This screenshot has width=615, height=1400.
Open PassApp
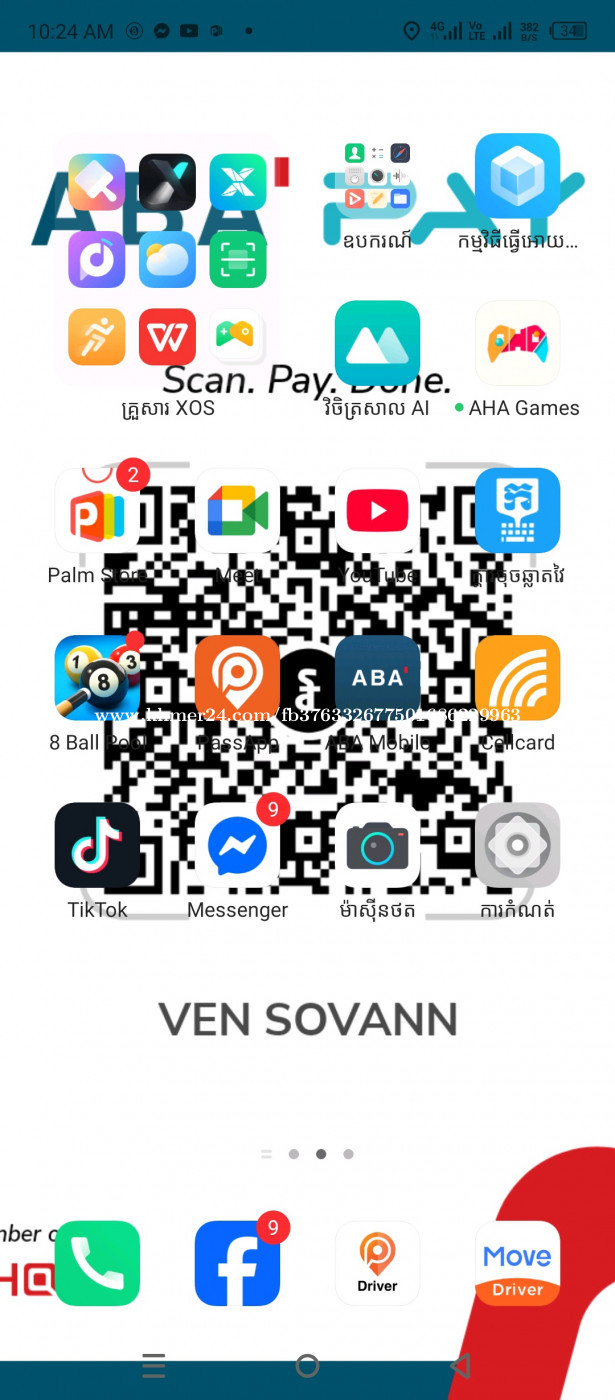[237, 678]
